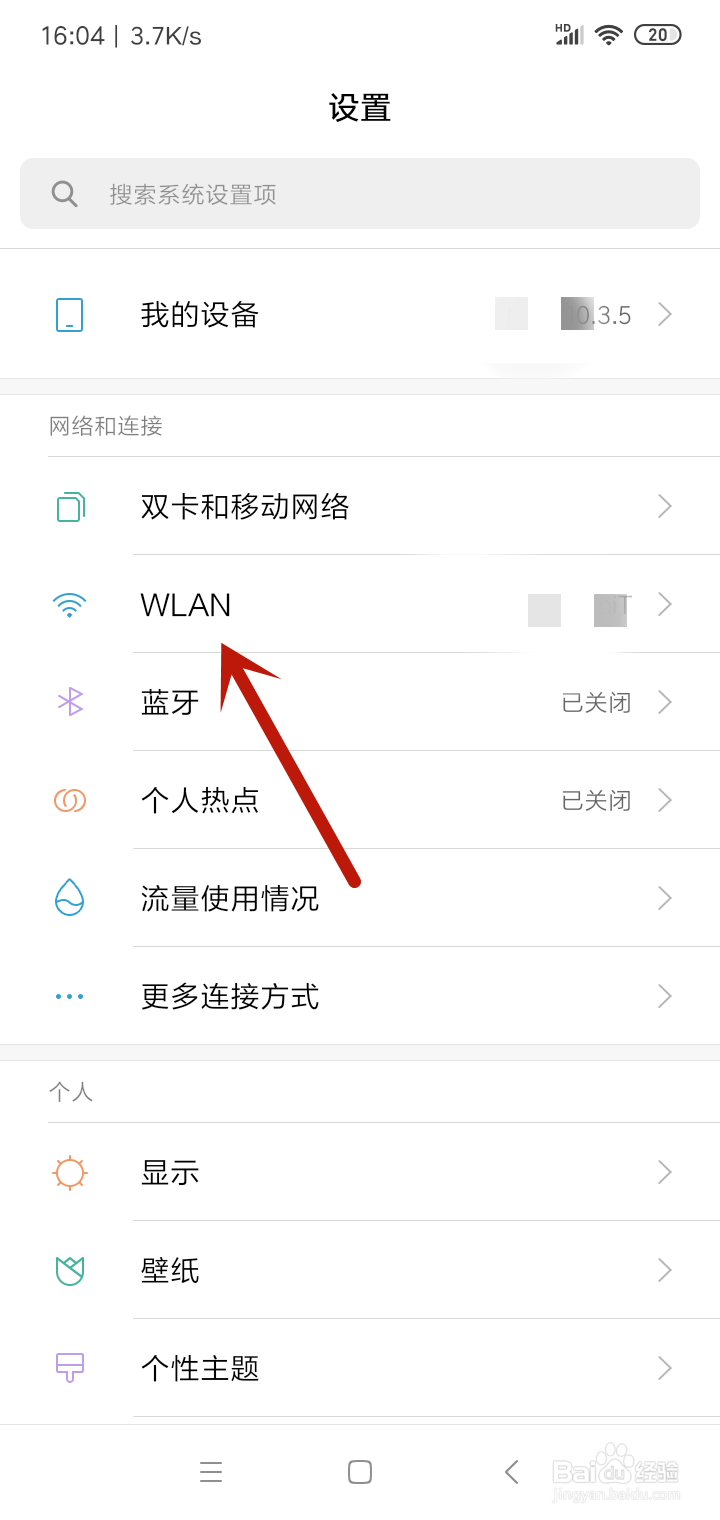Viewport: 720px width, 1520px height.
Task: Click the search magnifier icon
Action: tap(64, 193)
